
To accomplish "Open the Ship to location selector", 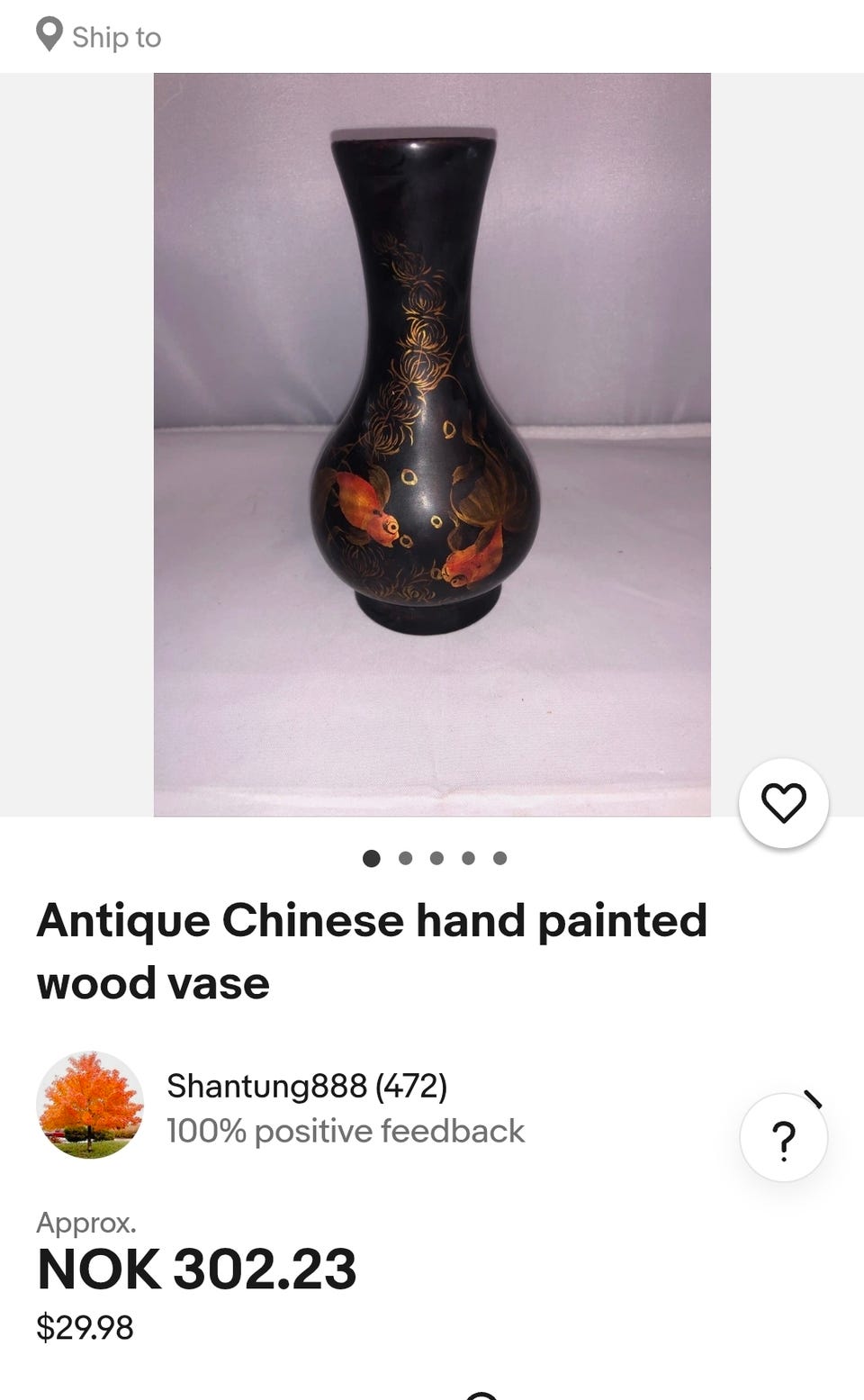I will 99,36.
